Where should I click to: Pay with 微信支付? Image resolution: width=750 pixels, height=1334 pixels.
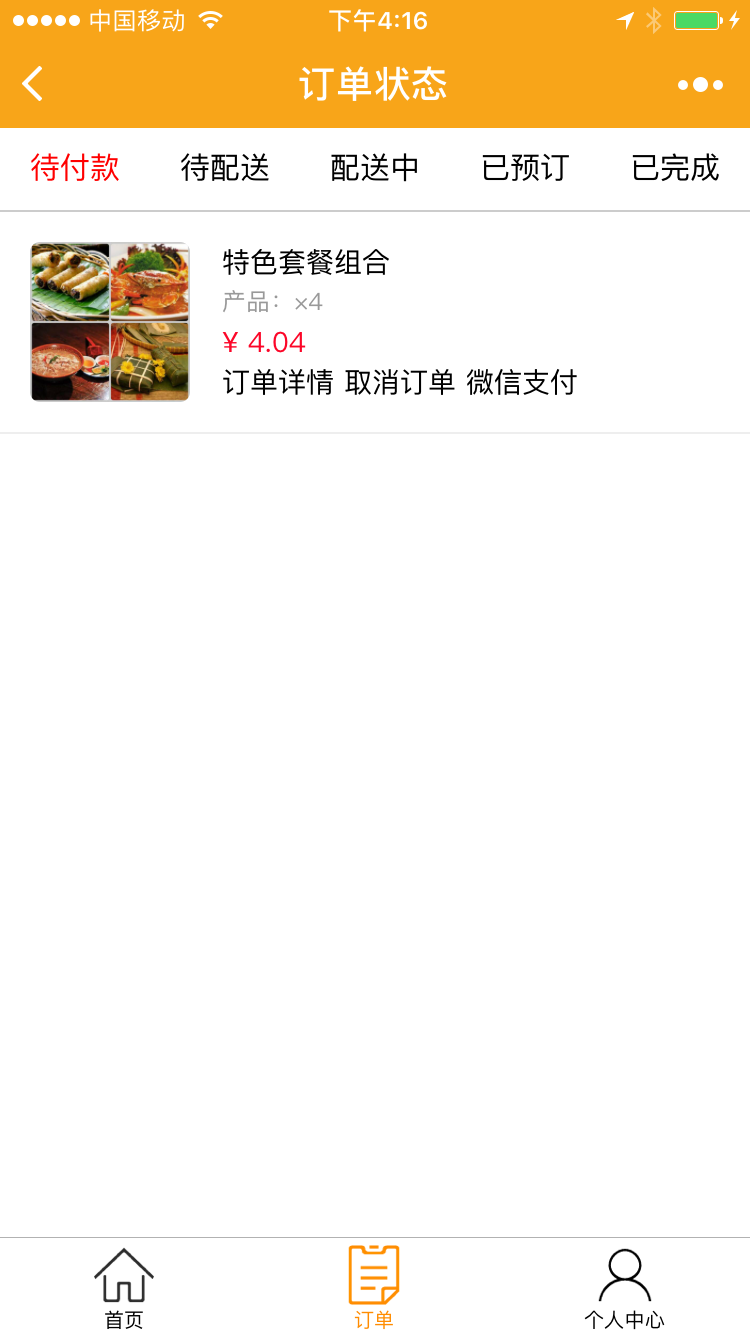tap(521, 382)
